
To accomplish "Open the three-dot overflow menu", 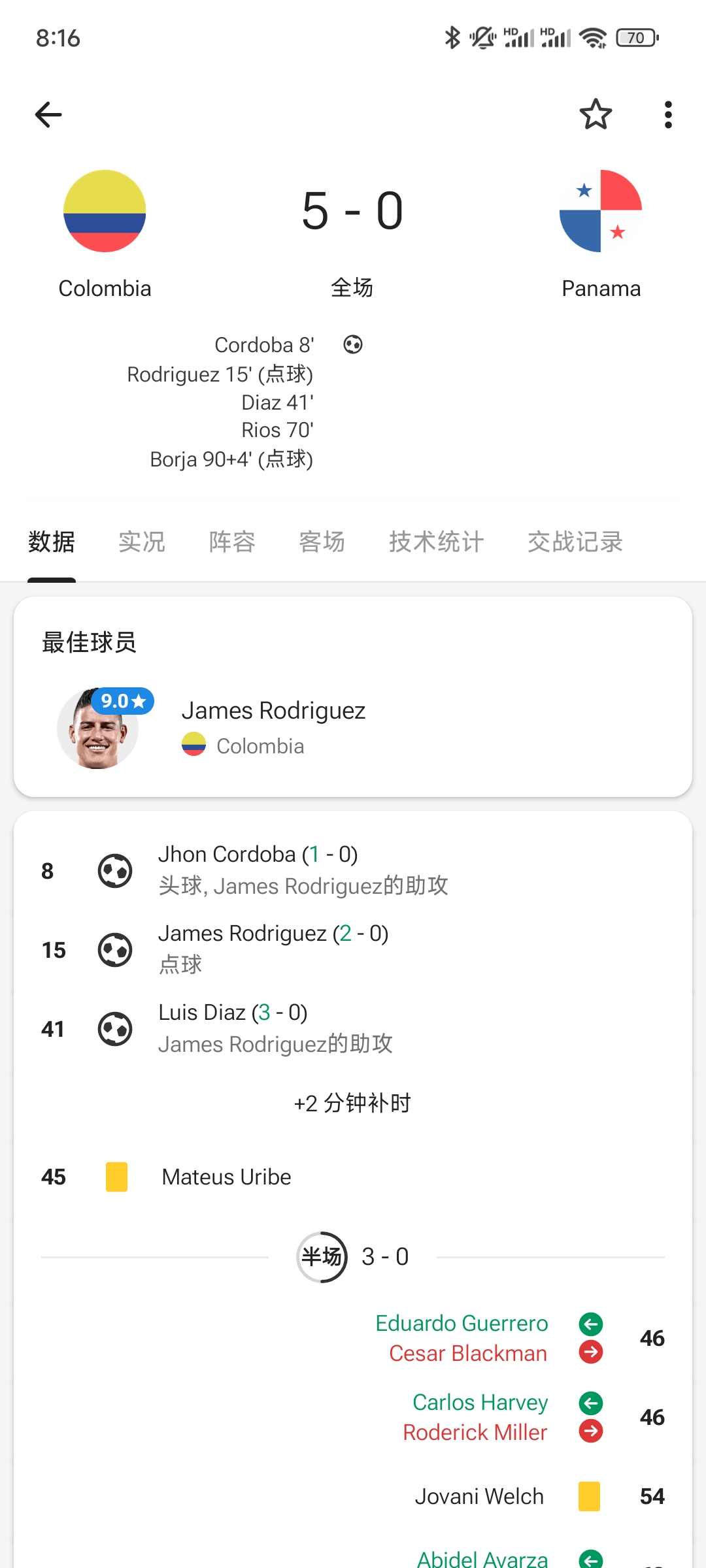I will (667, 115).
